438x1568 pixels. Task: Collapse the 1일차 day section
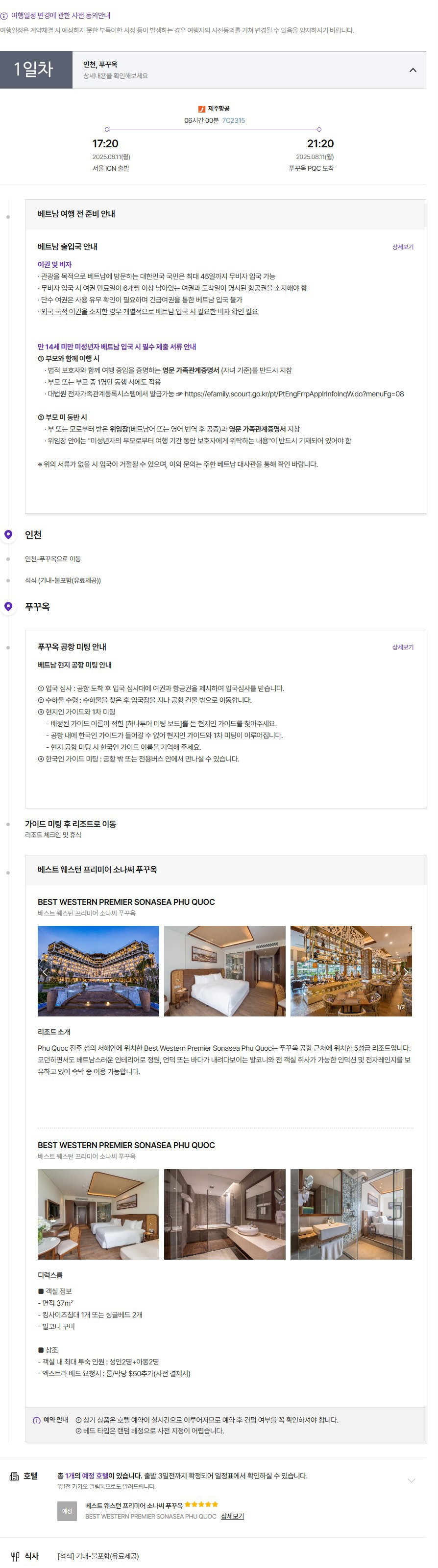(x=413, y=70)
